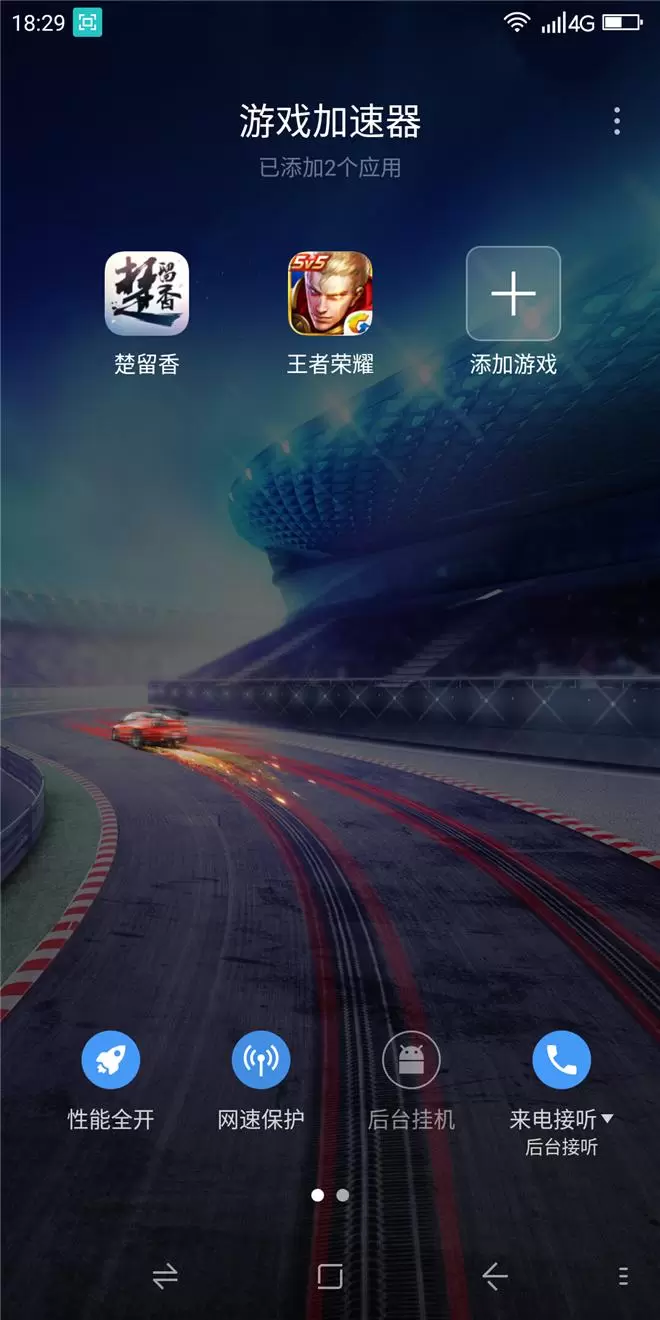Go back using the navigation bar arrow
Viewport: 660px width, 1320px height.
pyautogui.click(x=494, y=1275)
